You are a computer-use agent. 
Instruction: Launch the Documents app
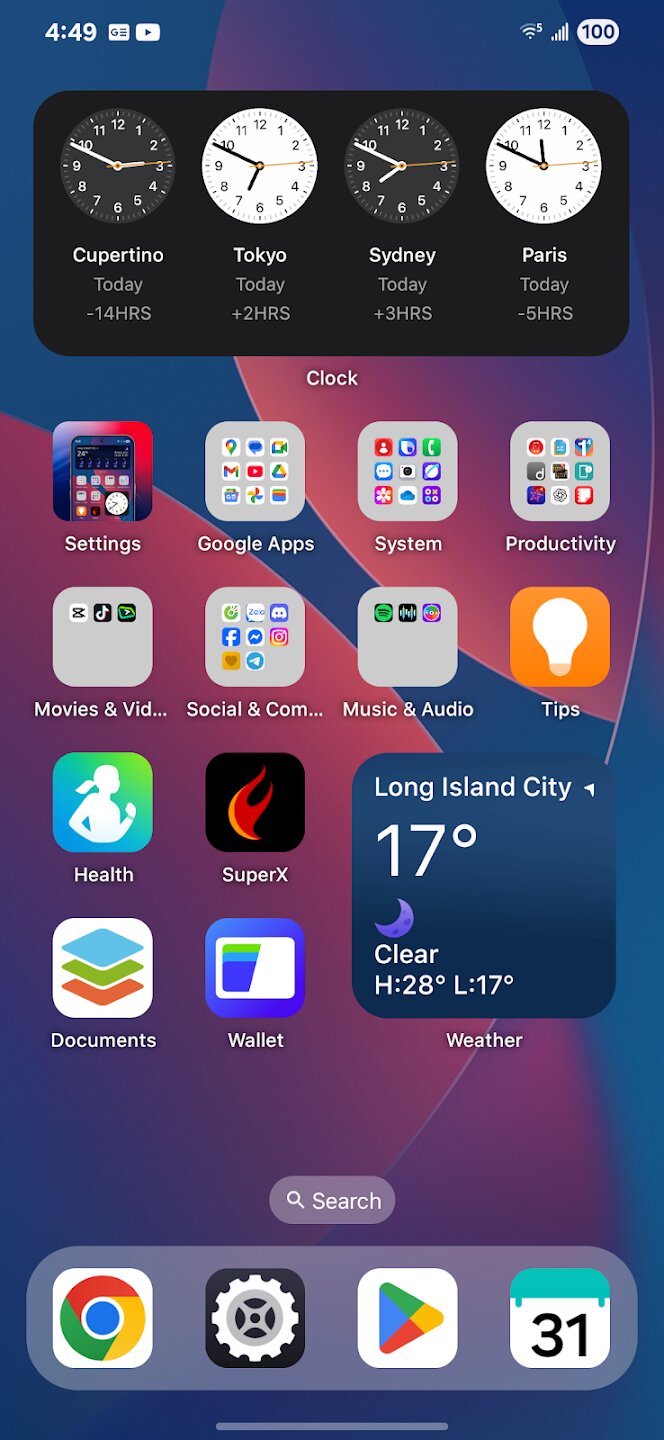point(103,968)
